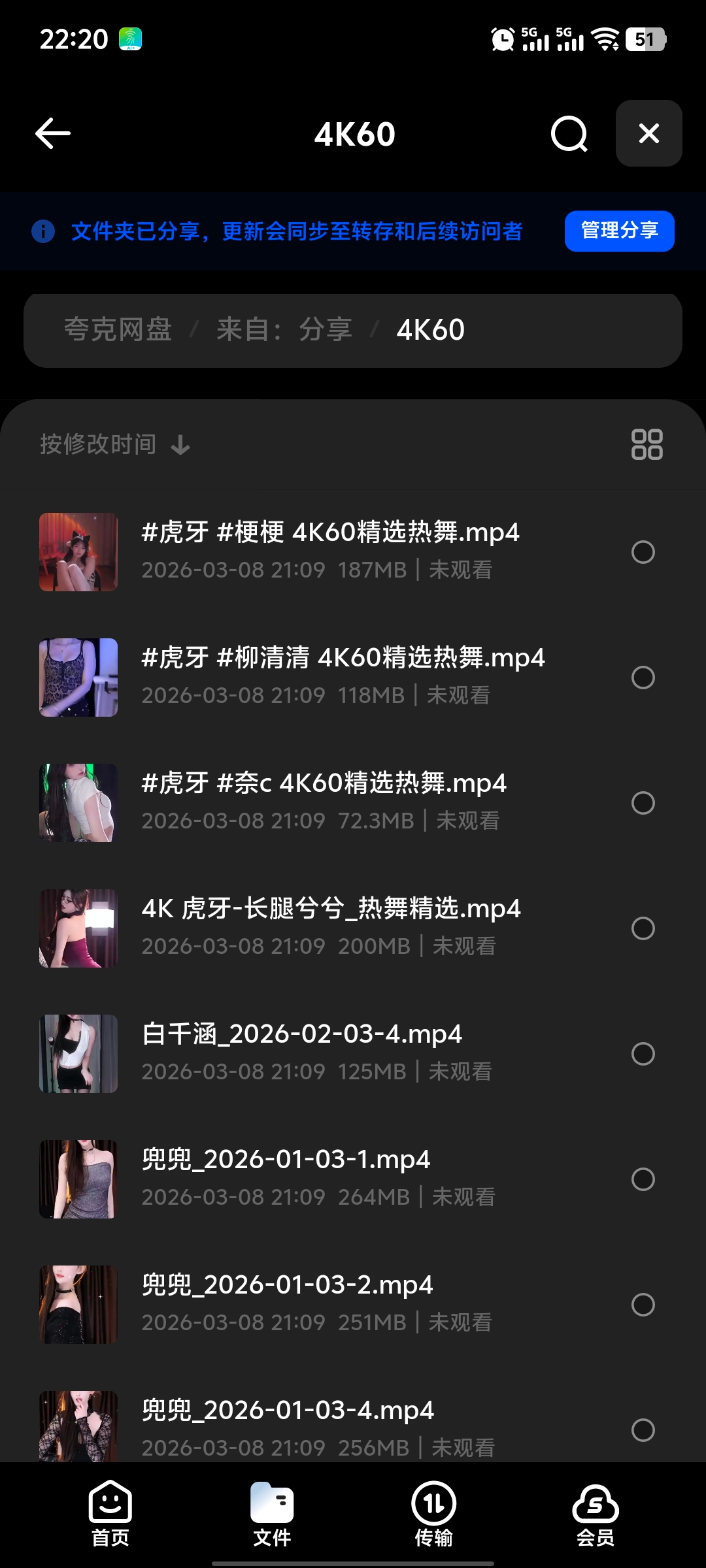Select 兜兜_2026-01-03-1.mp4 checkbox
706x1568 pixels.
(643, 1179)
